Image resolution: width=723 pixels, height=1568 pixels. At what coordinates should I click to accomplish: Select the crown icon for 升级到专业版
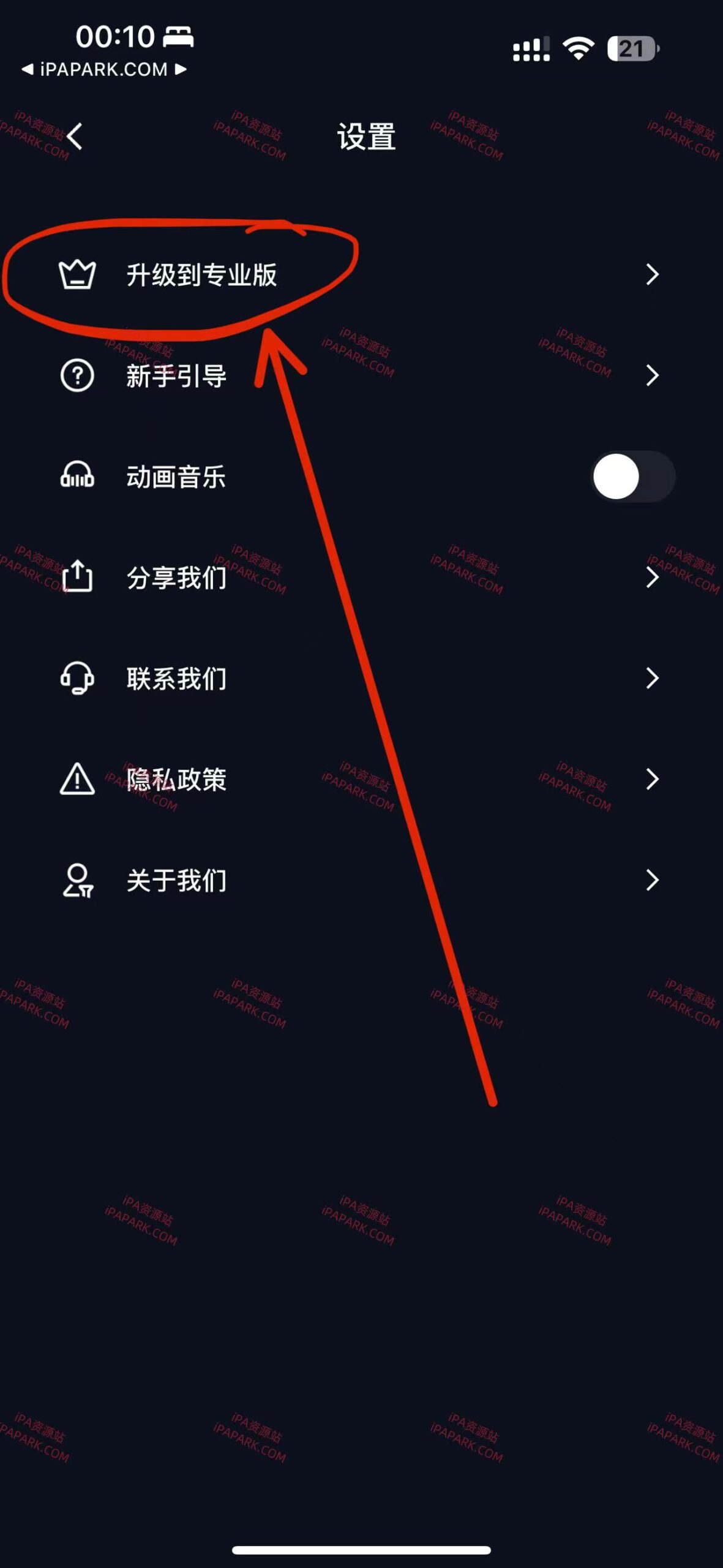tap(77, 276)
